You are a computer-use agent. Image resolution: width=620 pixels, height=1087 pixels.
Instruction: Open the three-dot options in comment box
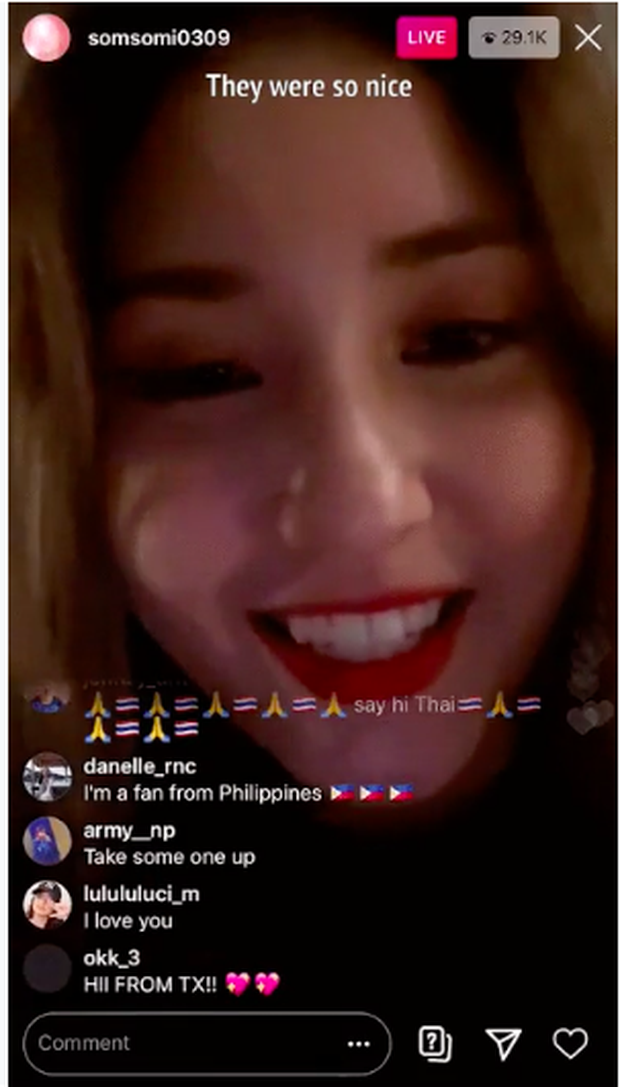point(358,1043)
